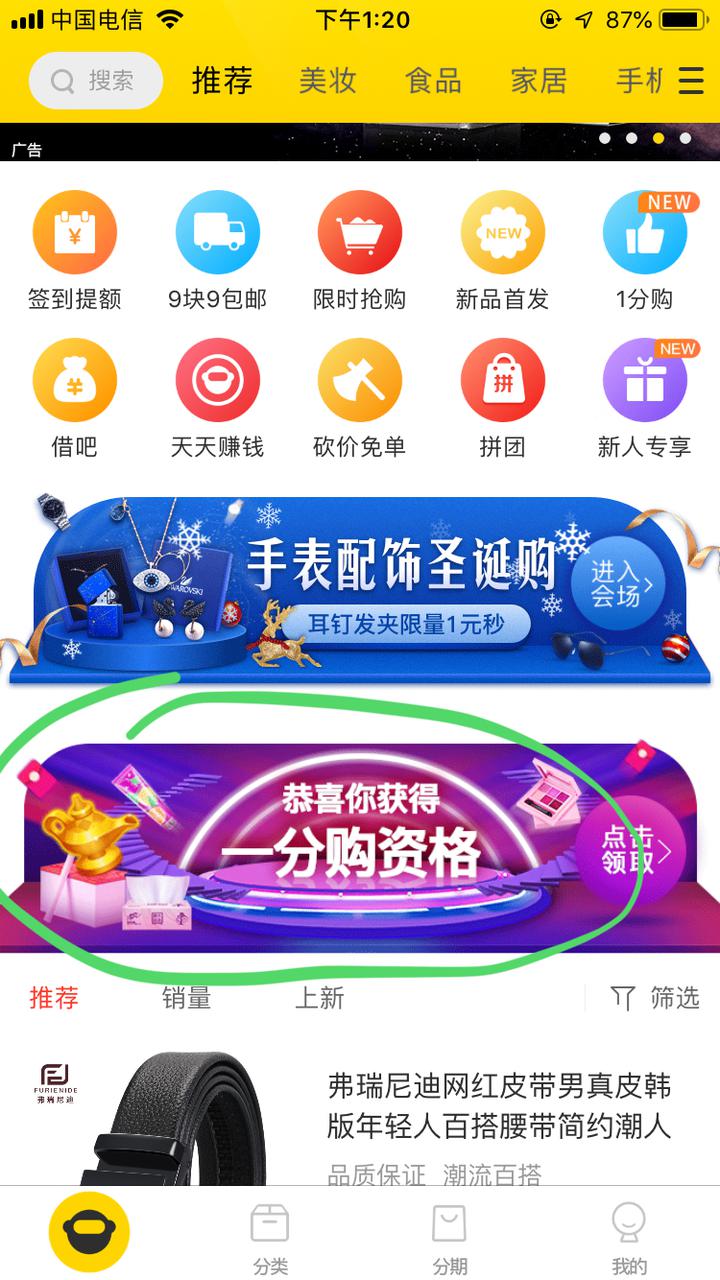Switch to the 美妆 tab
Viewport: 720px width, 1280px height.
328,80
